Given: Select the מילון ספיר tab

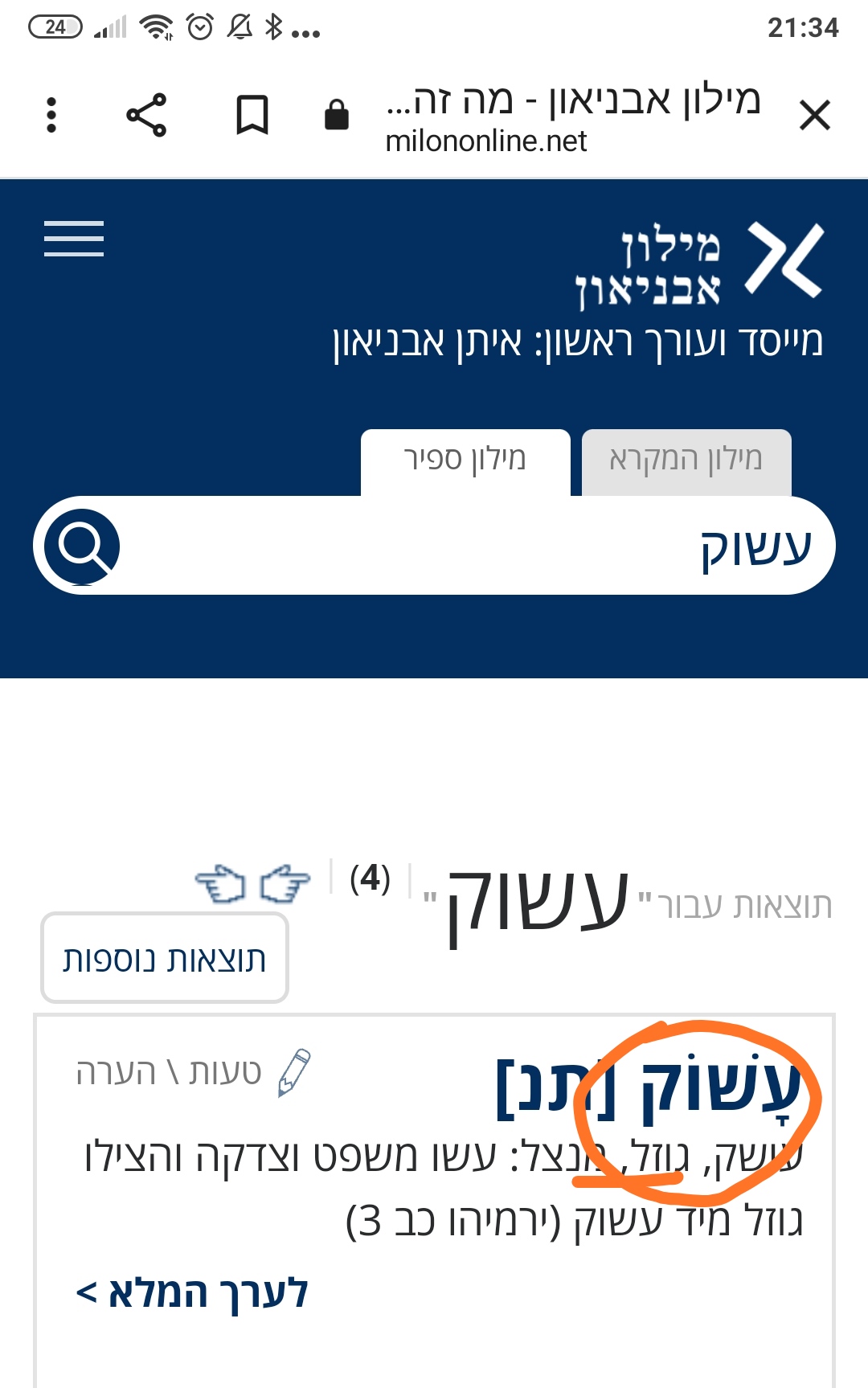Looking at the screenshot, I should (x=465, y=461).
